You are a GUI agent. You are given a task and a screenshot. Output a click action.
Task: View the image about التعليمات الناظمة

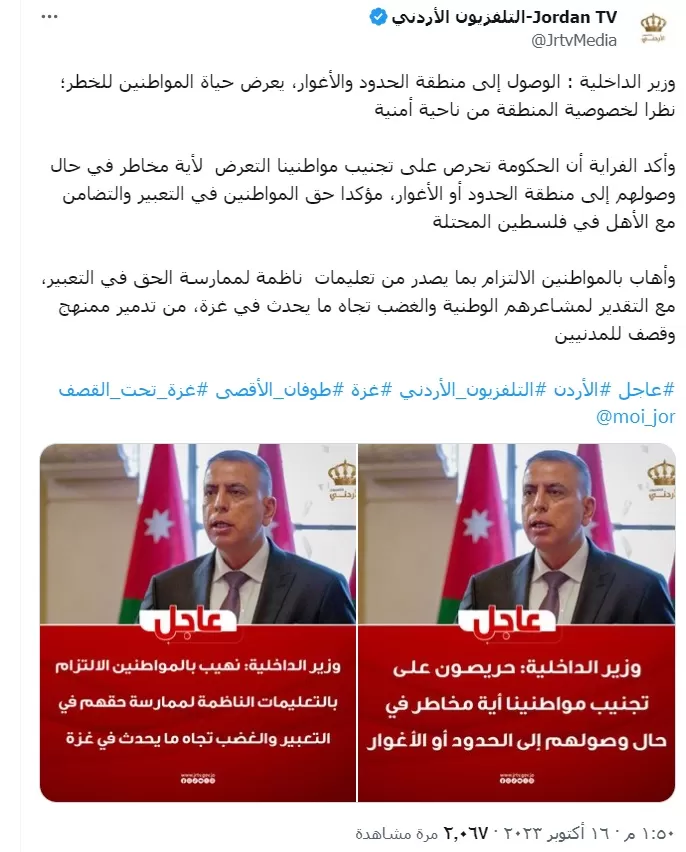click(198, 623)
